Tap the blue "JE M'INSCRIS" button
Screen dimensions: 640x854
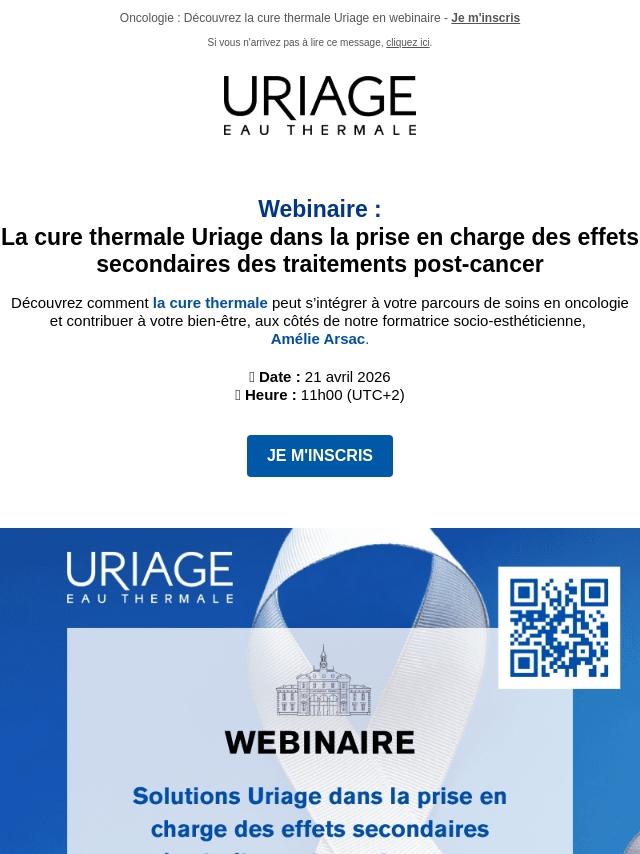pyautogui.click(x=320, y=456)
